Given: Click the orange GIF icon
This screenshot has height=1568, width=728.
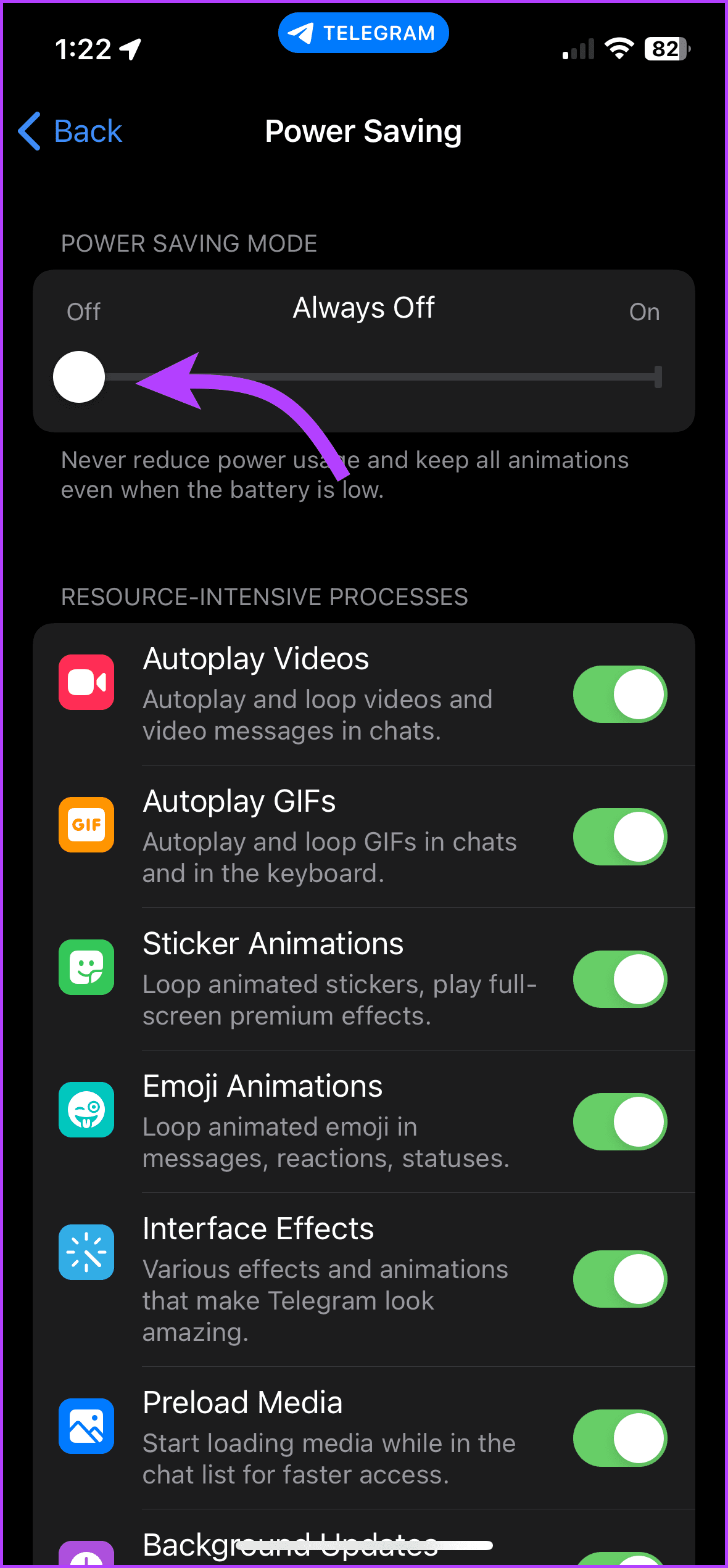Looking at the screenshot, I should point(86,825).
